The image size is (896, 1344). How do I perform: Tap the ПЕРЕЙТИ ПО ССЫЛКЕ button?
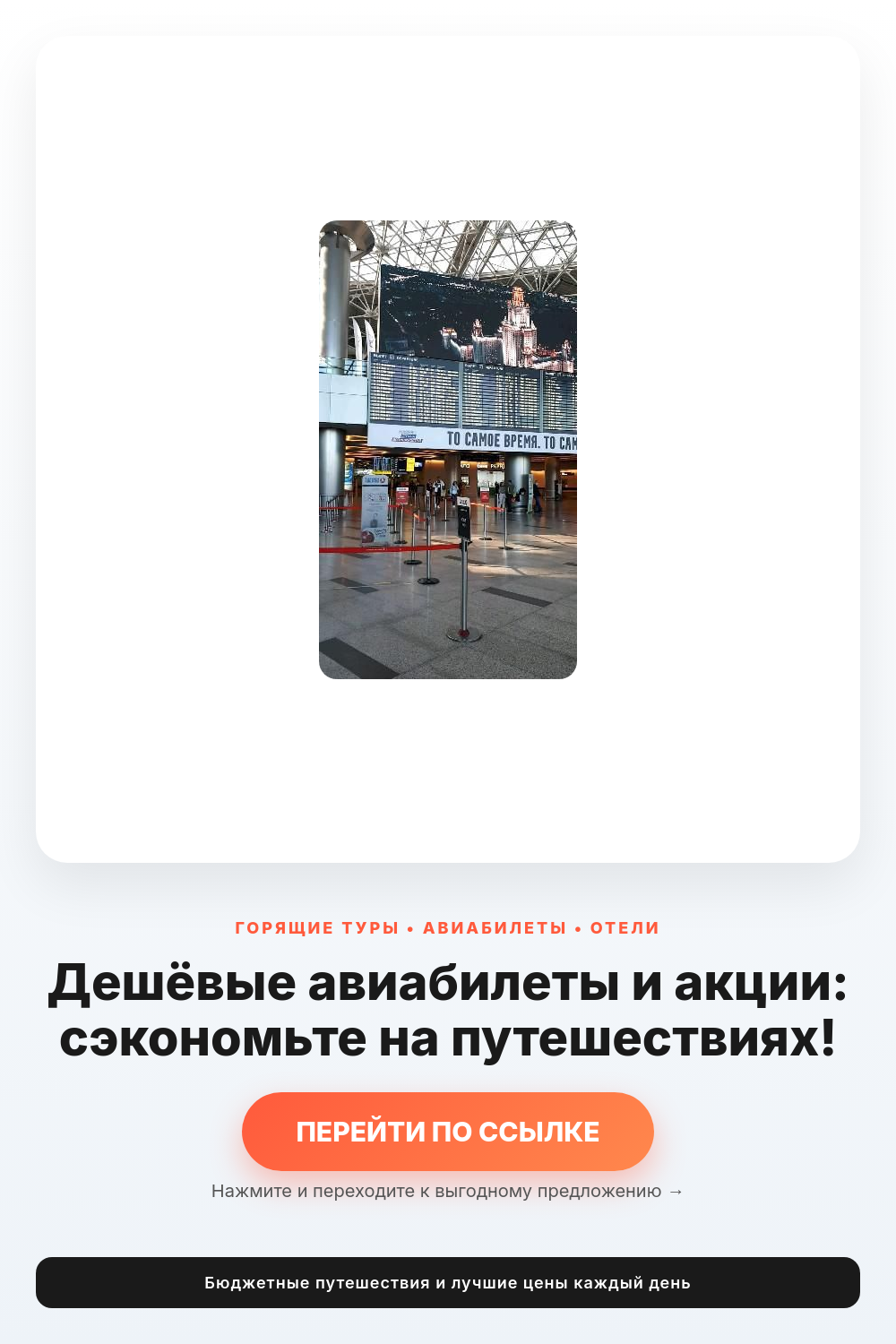(448, 1131)
